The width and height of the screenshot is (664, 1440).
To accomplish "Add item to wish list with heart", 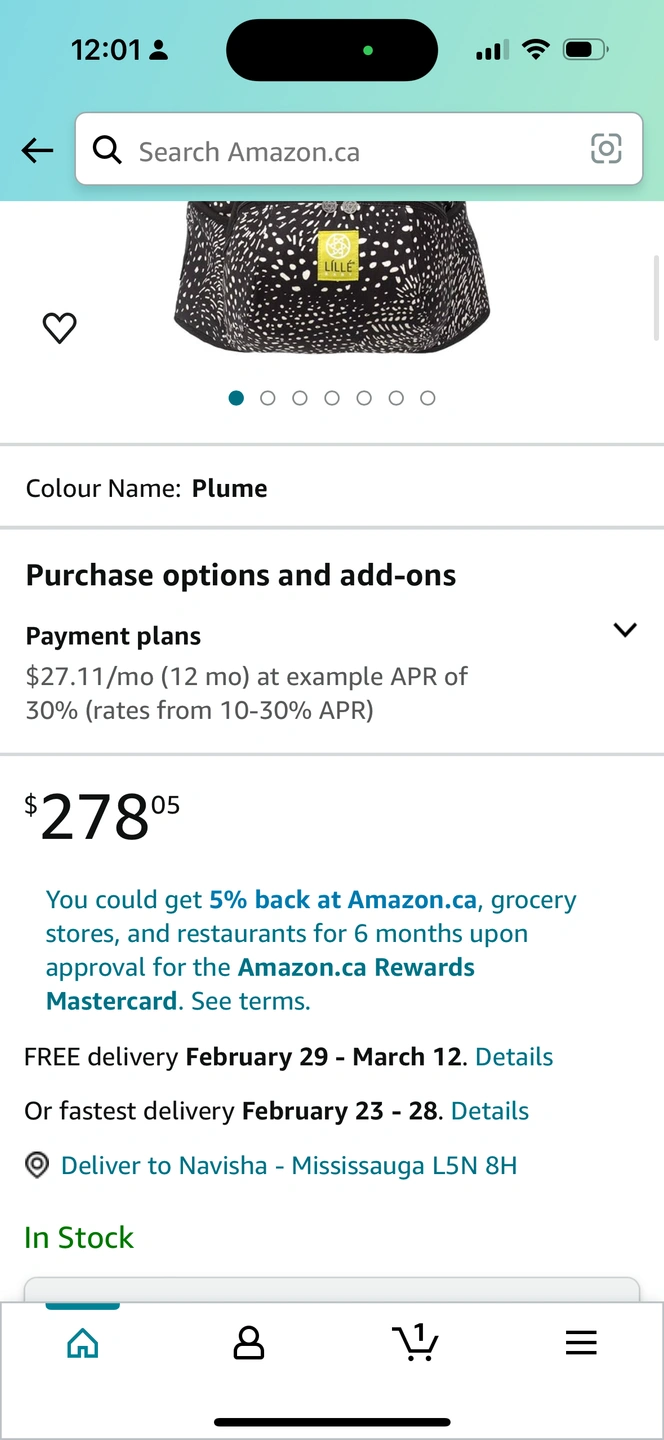I will coord(60,328).
